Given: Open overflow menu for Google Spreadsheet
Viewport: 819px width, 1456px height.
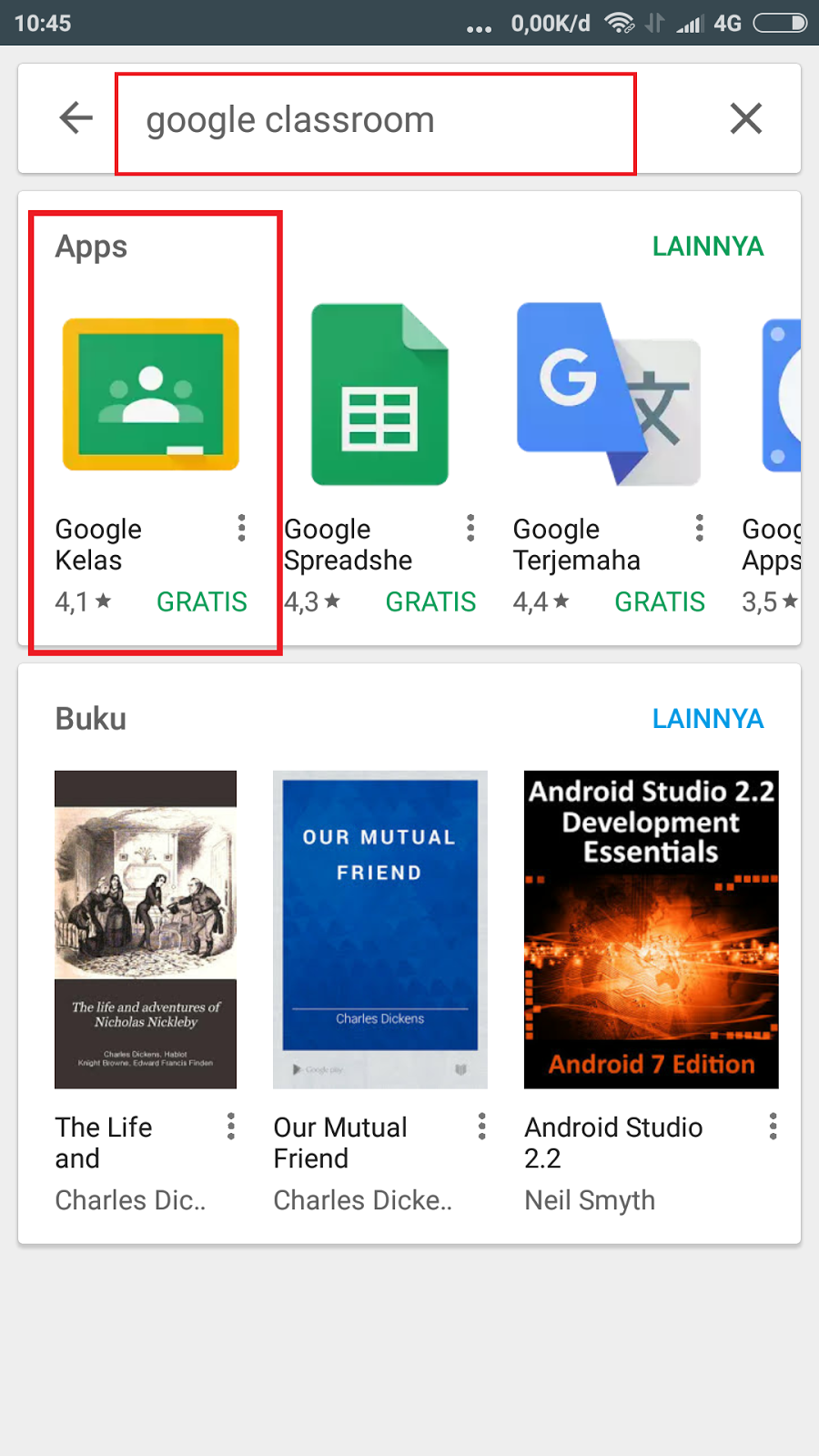Looking at the screenshot, I should tap(470, 528).
